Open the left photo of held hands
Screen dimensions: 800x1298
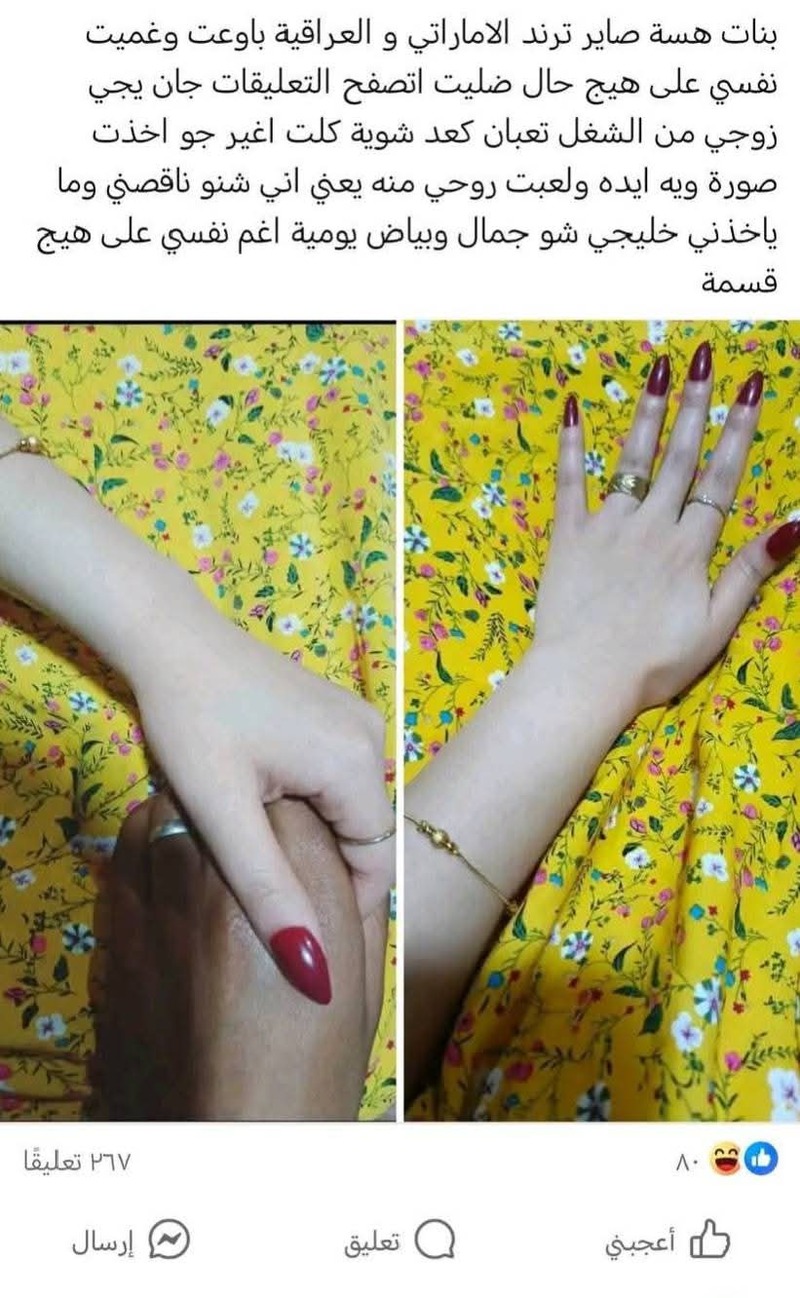click(x=197, y=720)
